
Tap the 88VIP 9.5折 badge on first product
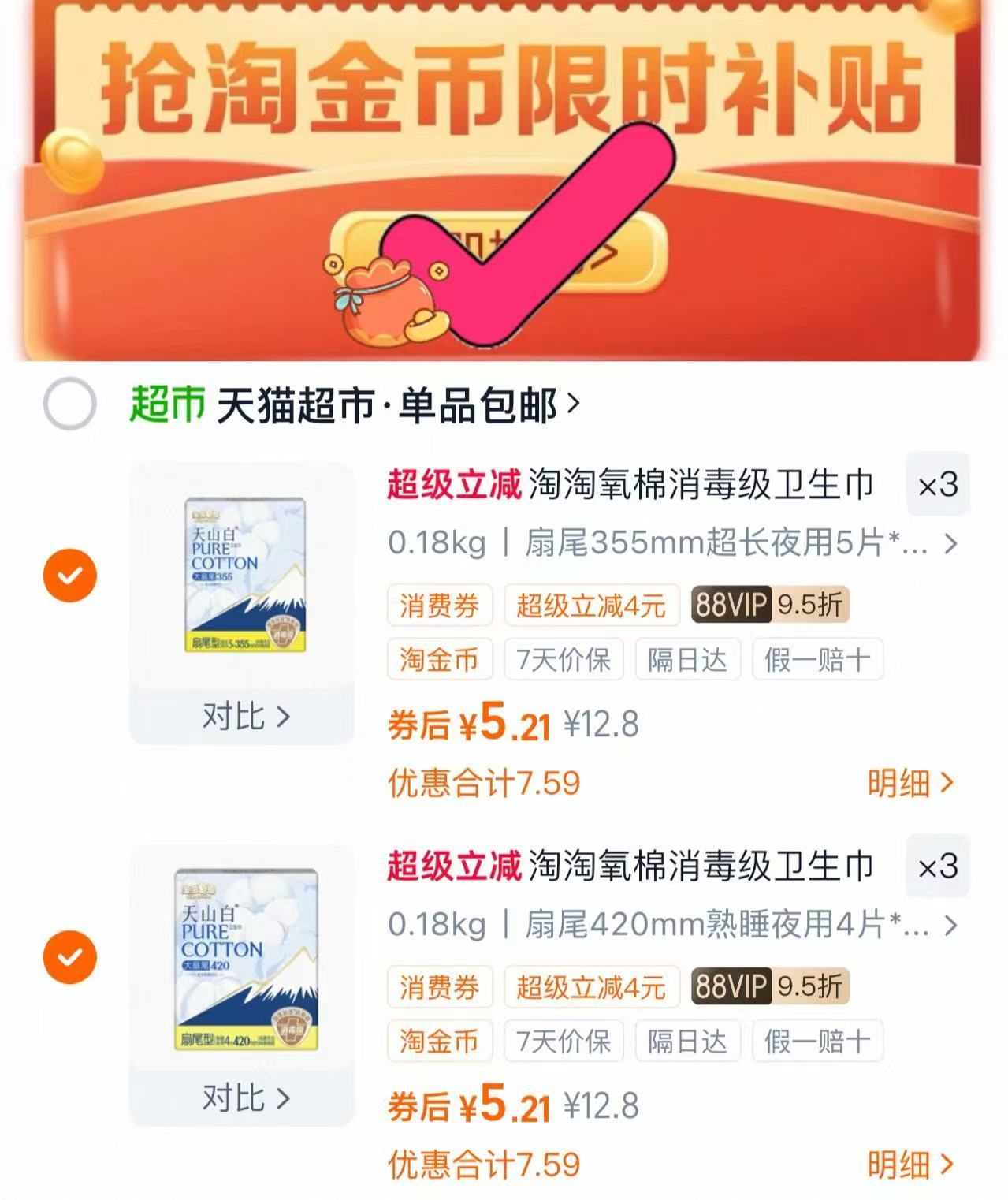[x=768, y=606]
